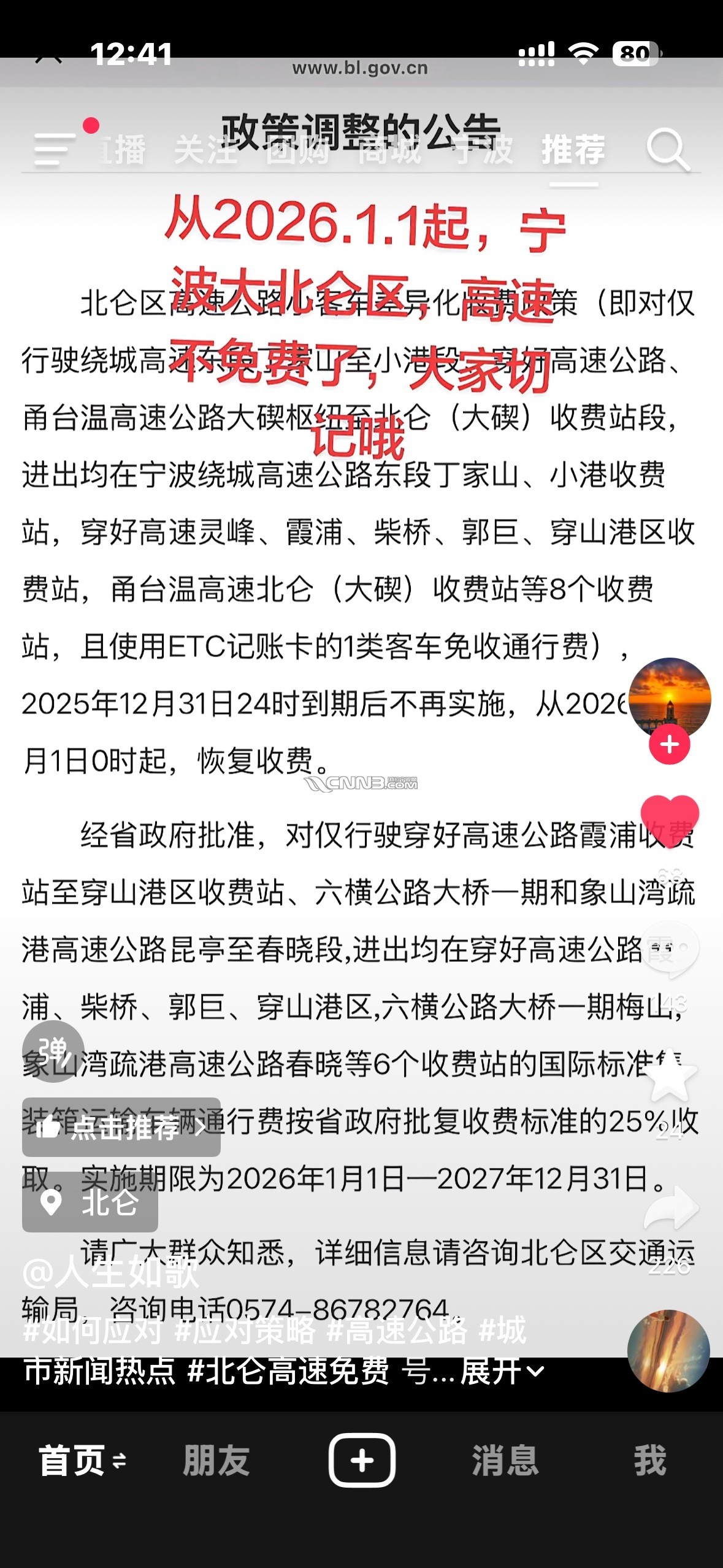Follow the author with the plus badge

point(670,745)
